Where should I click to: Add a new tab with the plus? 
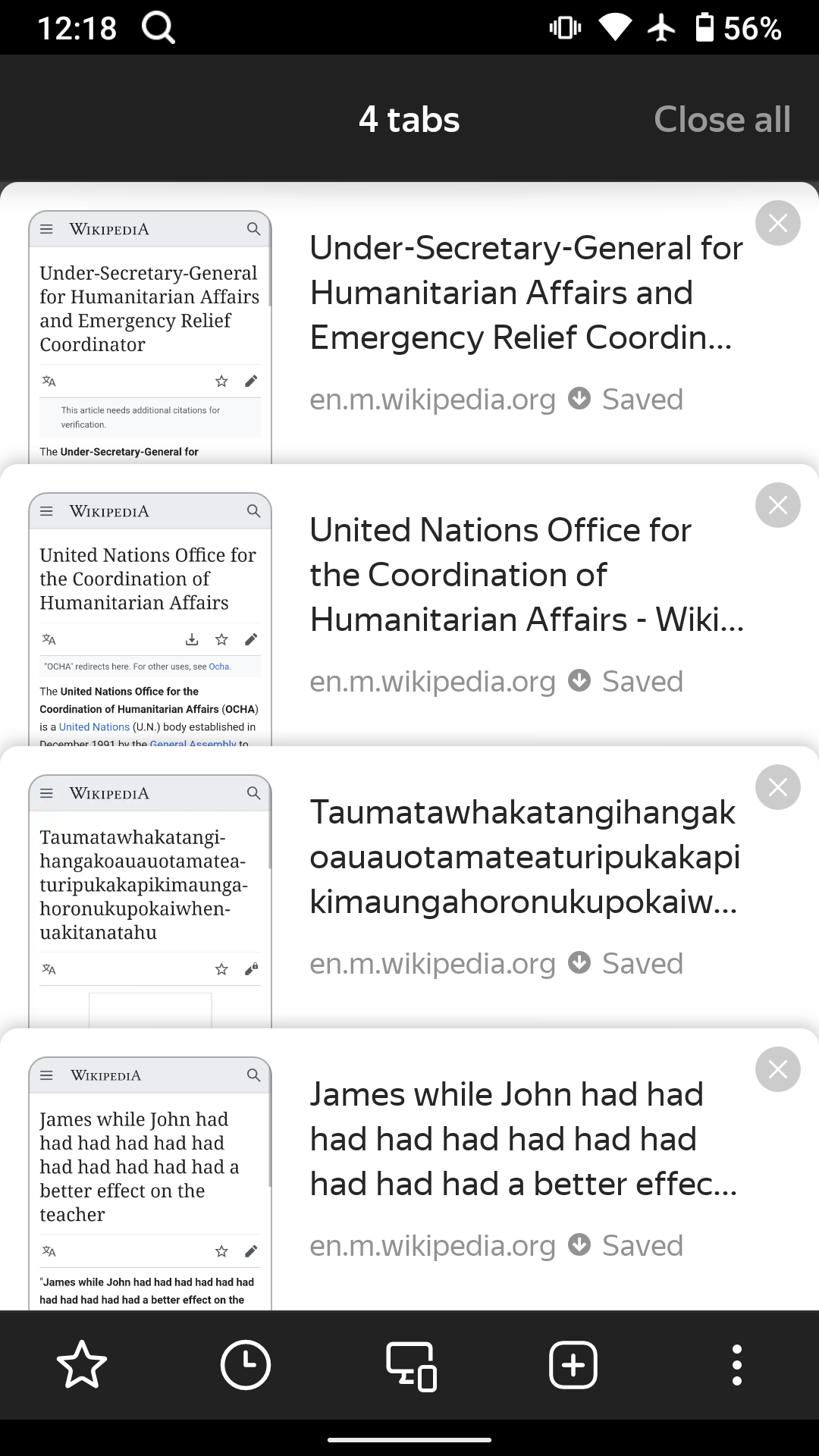(573, 1365)
